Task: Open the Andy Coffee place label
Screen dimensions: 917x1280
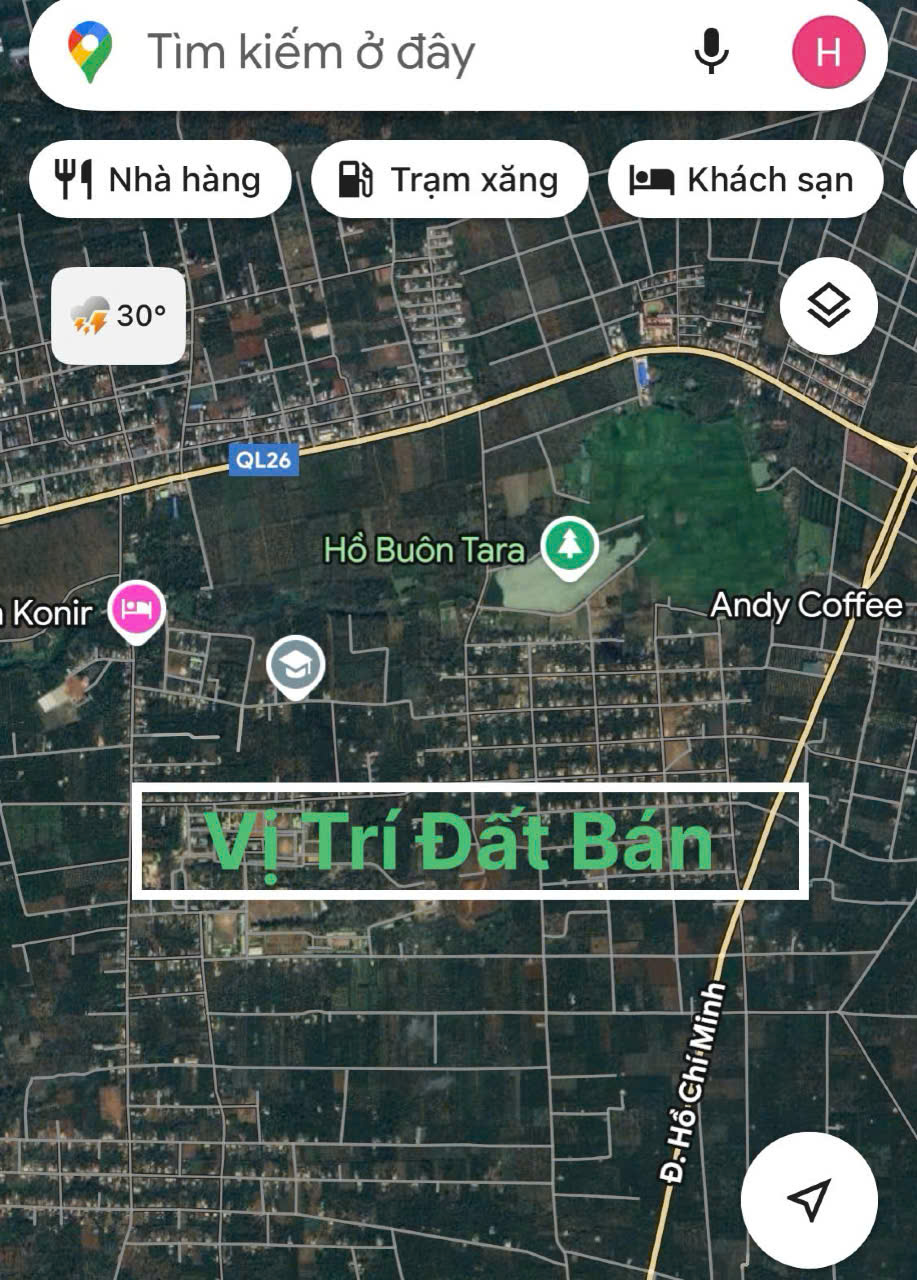Action: point(806,605)
